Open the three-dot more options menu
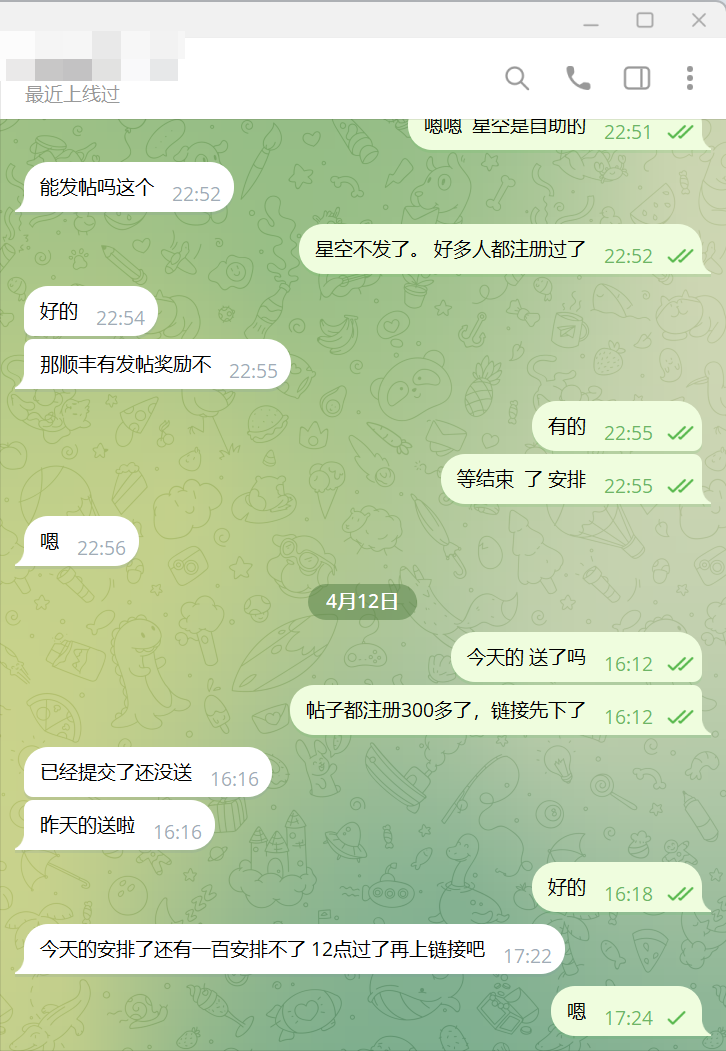Screen dimensions: 726x1051 click(x=690, y=78)
